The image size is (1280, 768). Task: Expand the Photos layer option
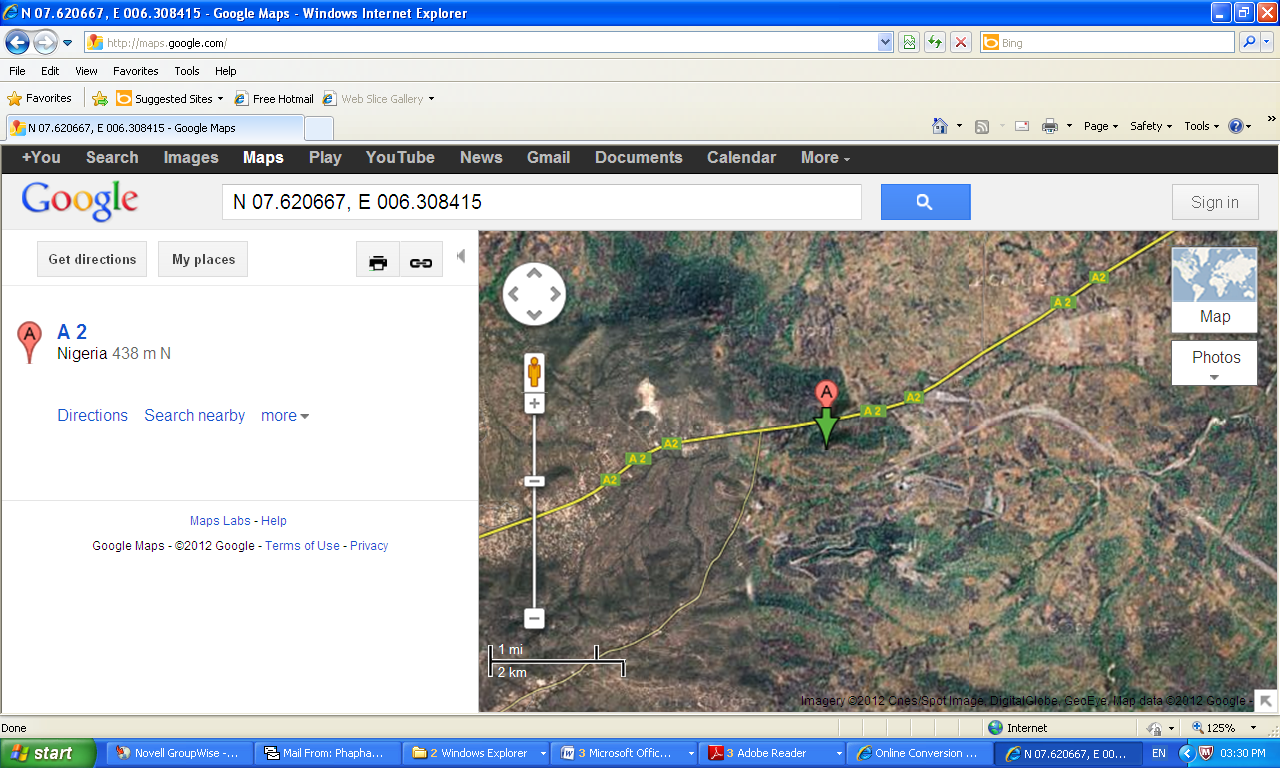coord(1214,364)
